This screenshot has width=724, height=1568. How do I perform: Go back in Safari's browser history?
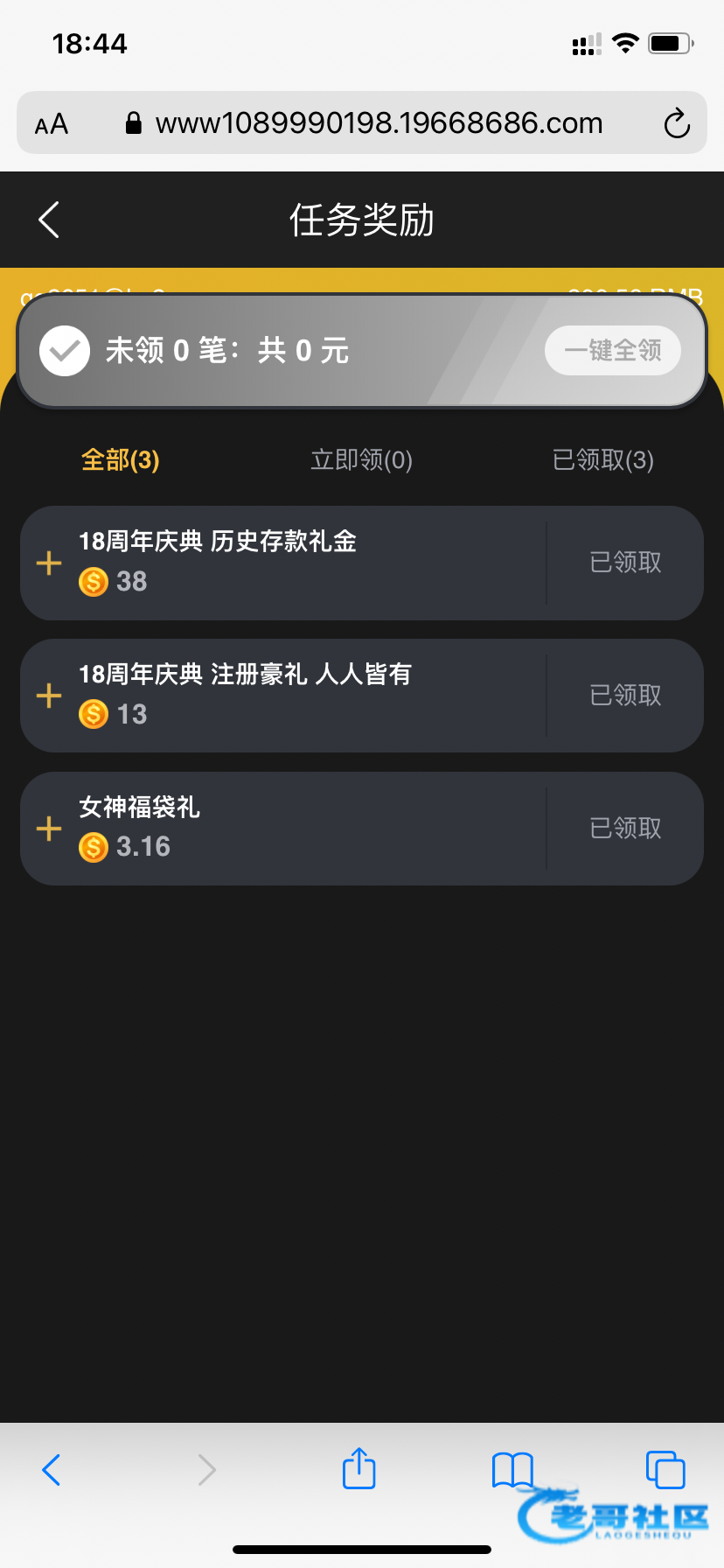(52, 1470)
